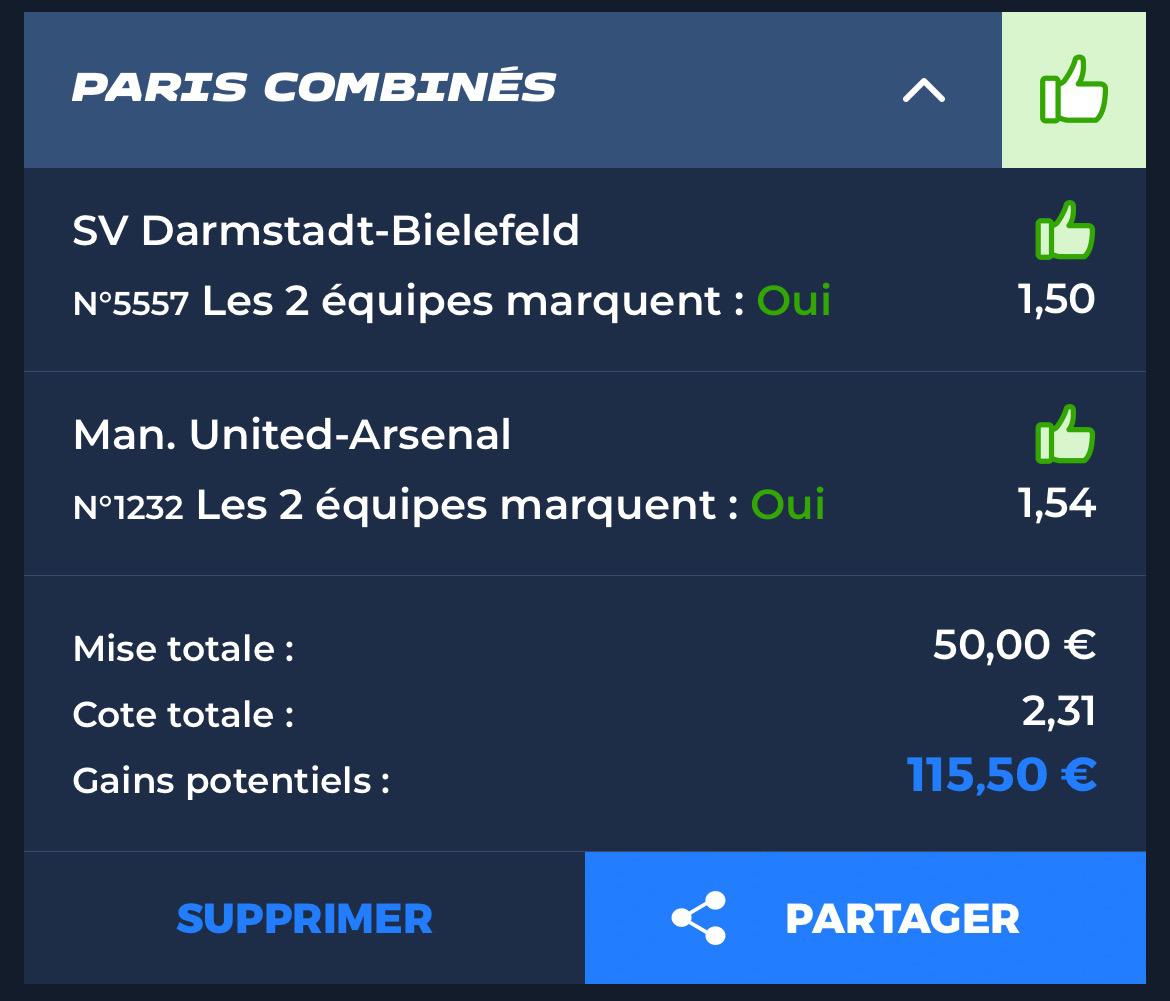Share the bet with Partager
The width and height of the screenshot is (1170, 1001).
[x=865, y=918]
